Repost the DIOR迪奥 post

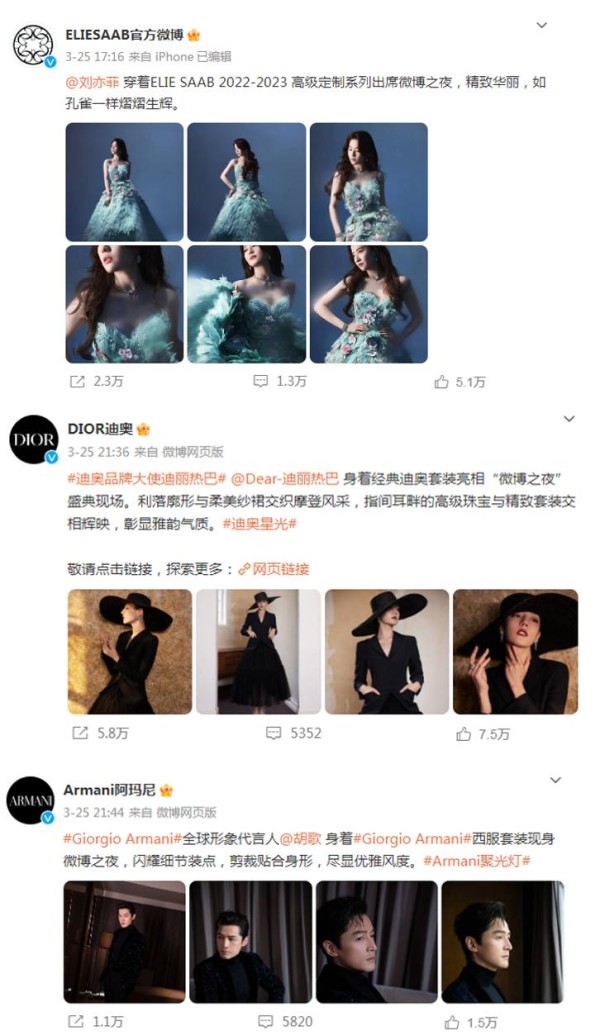(99, 733)
